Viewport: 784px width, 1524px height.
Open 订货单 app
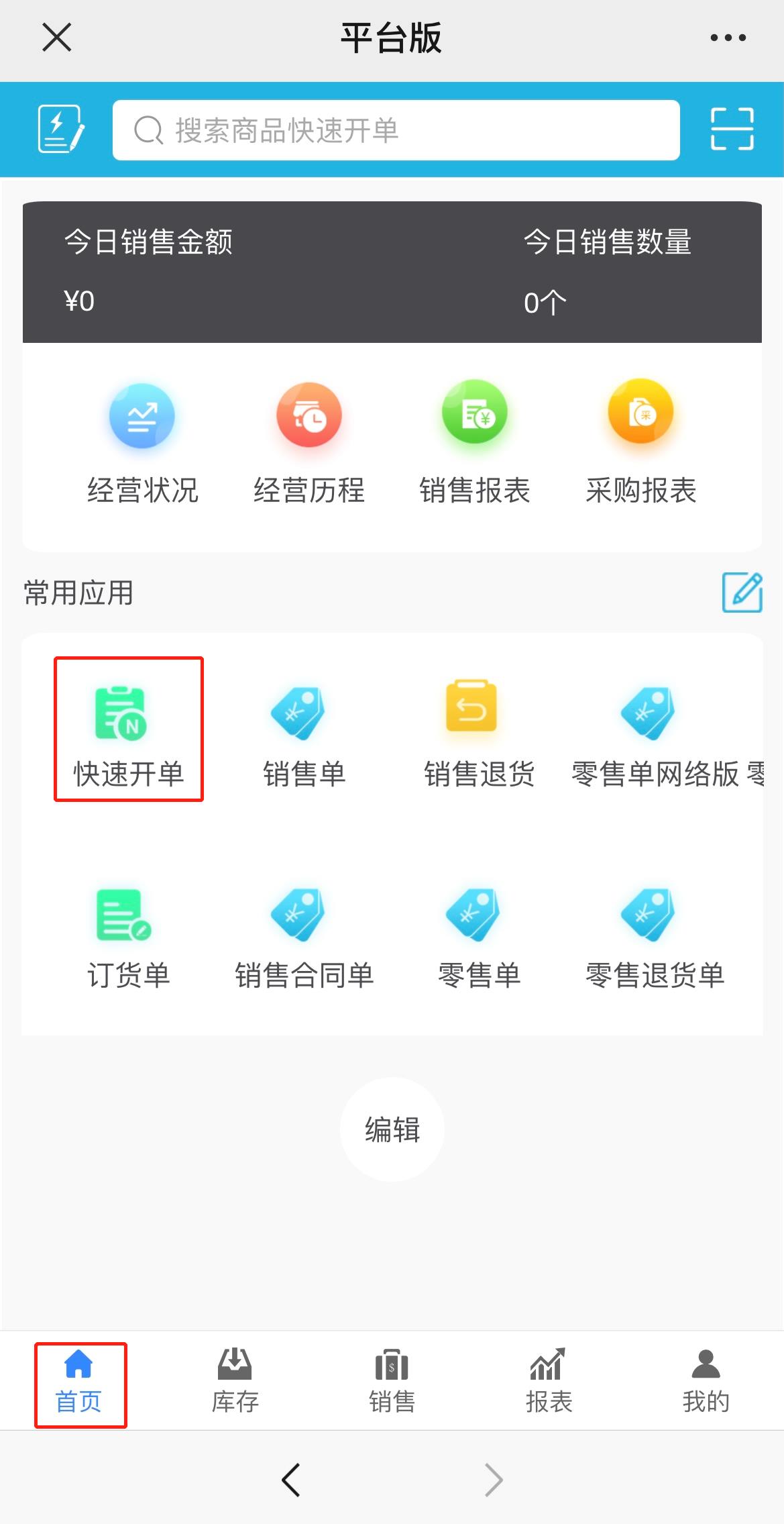[x=128, y=937]
